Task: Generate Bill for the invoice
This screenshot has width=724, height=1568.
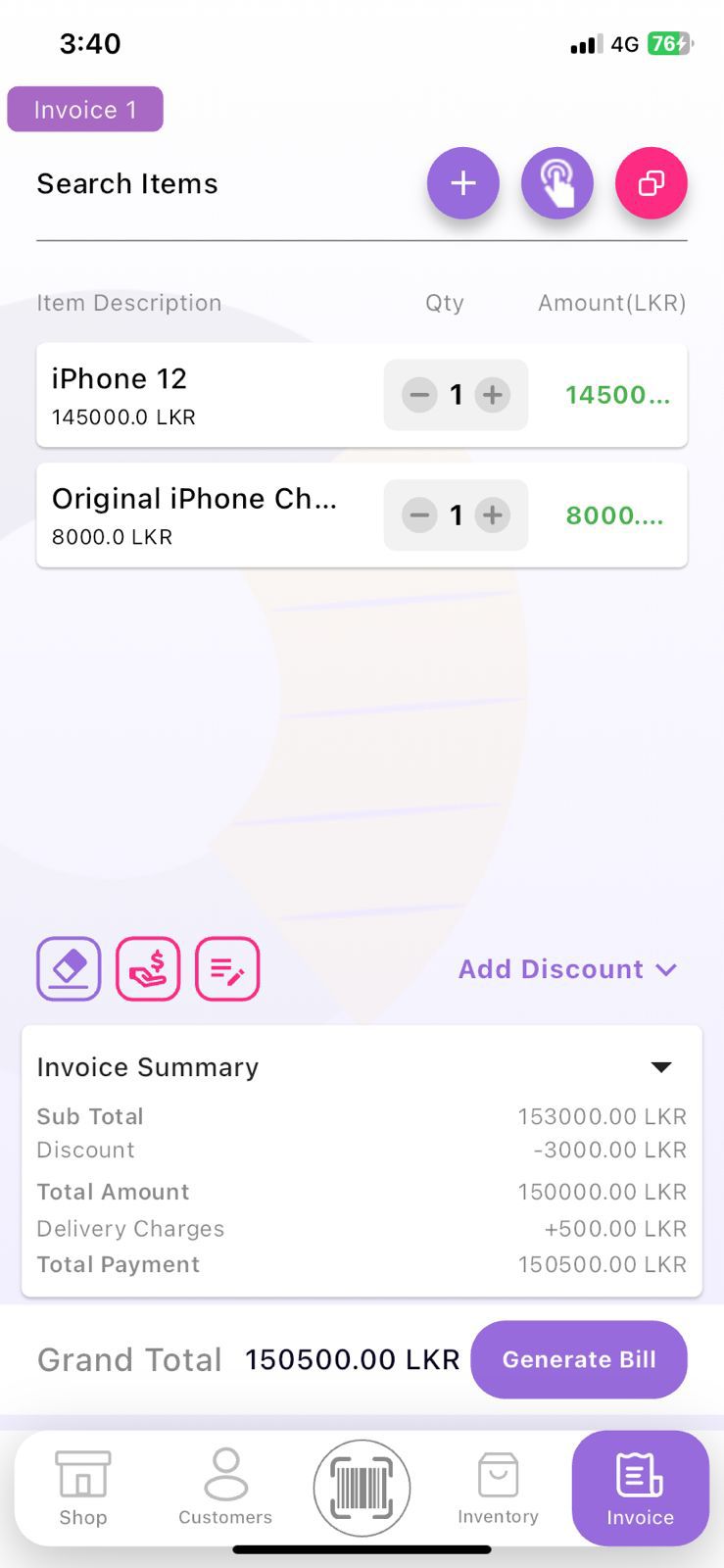Action: click(x=578, y=1359)
